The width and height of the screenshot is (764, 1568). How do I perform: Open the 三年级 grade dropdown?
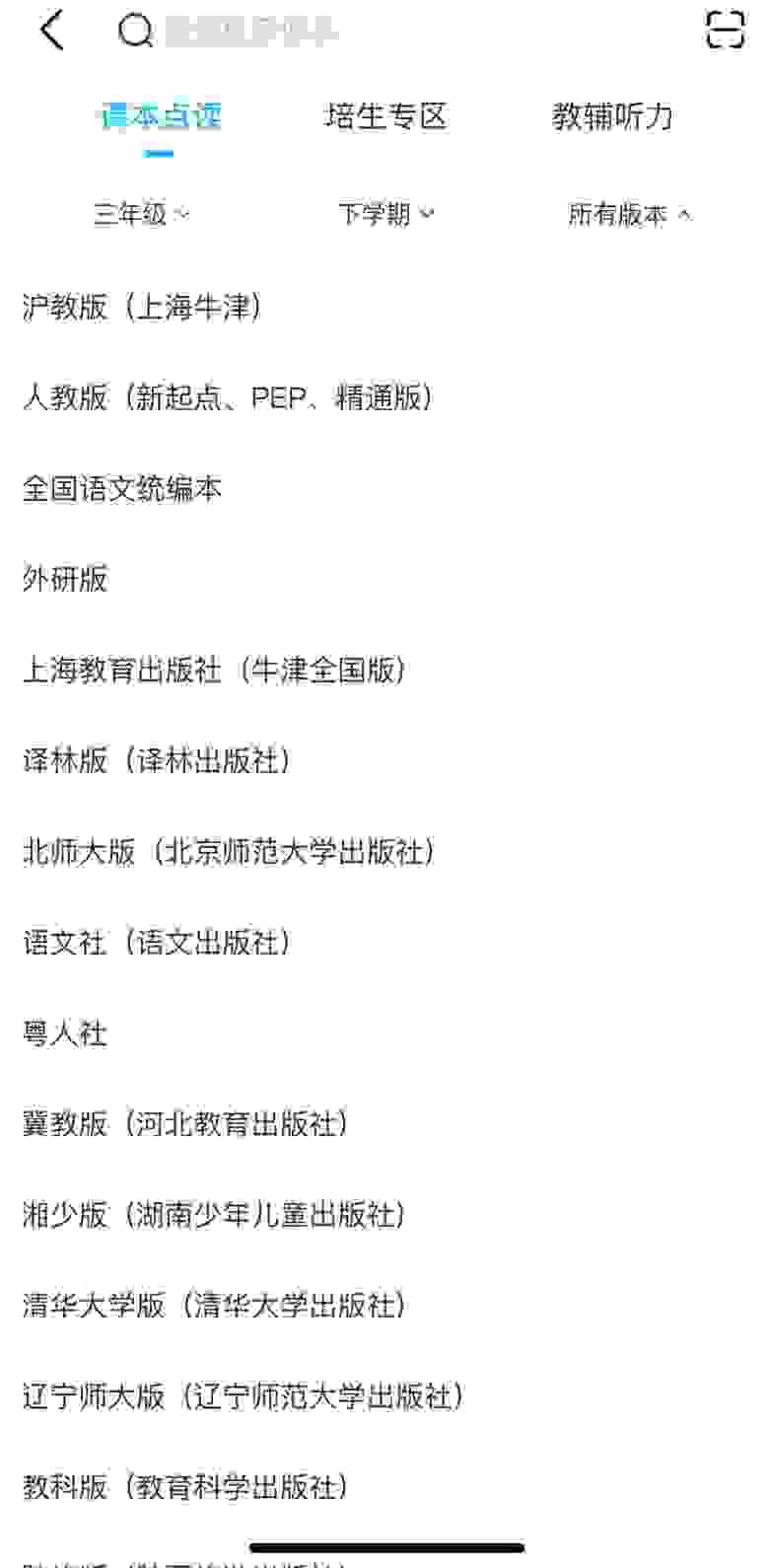(141, 214)
